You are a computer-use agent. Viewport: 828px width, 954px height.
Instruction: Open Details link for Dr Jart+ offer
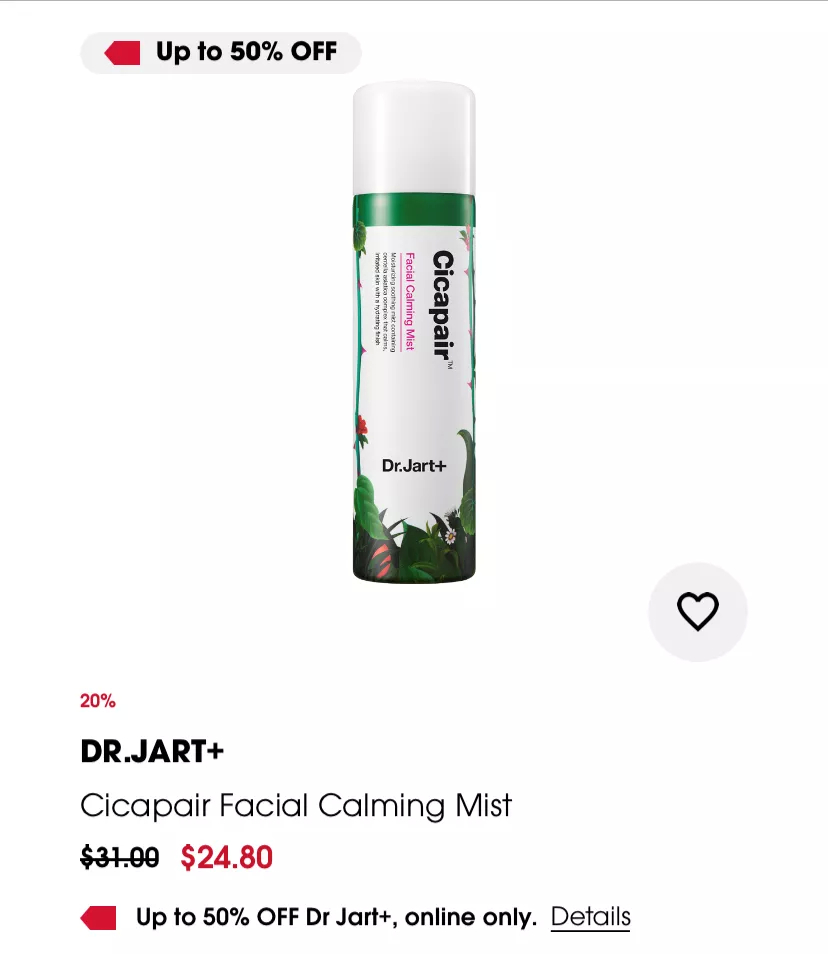point(590,916)
